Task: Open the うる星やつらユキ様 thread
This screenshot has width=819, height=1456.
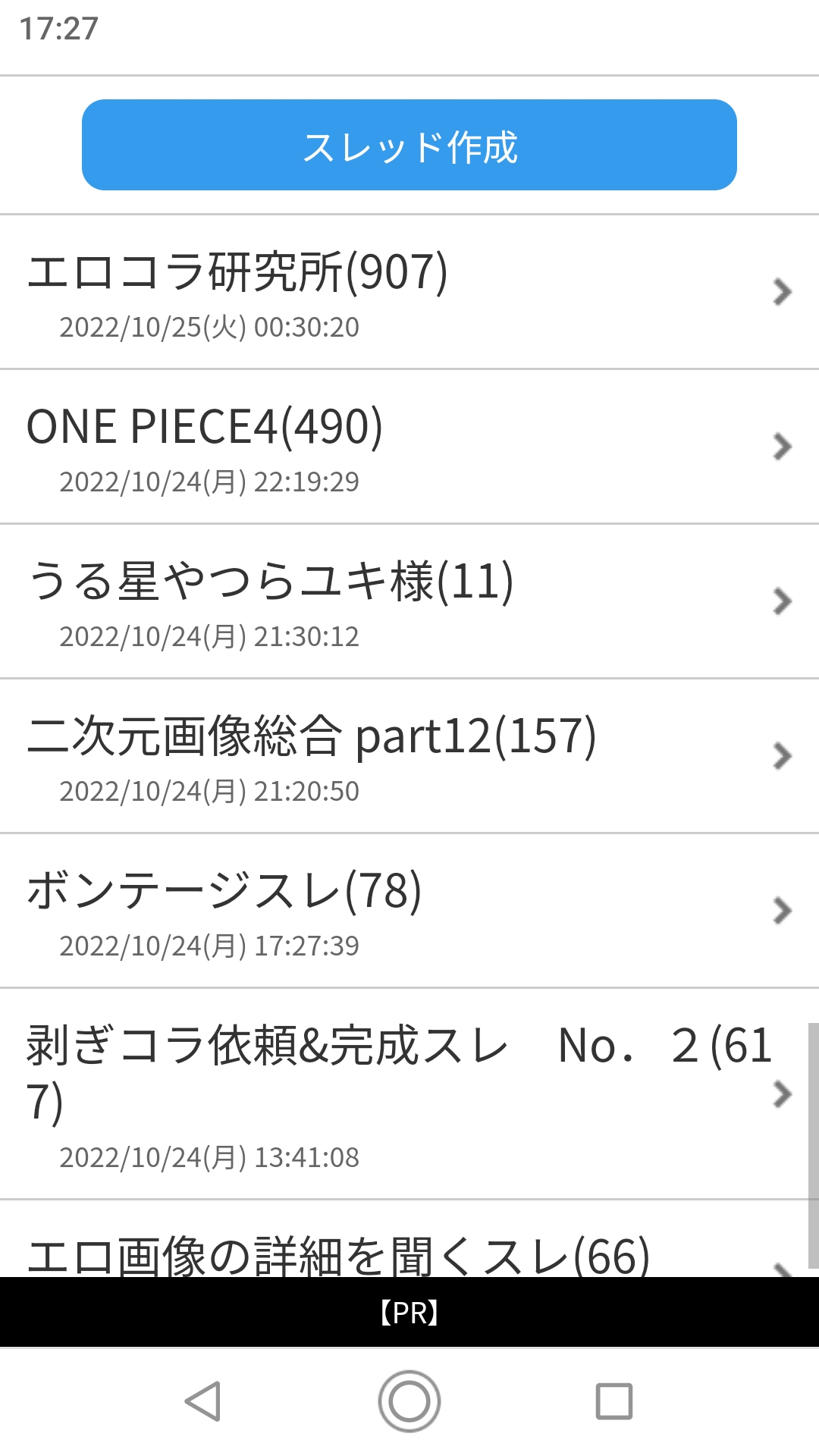Action: tap(409, 601)
